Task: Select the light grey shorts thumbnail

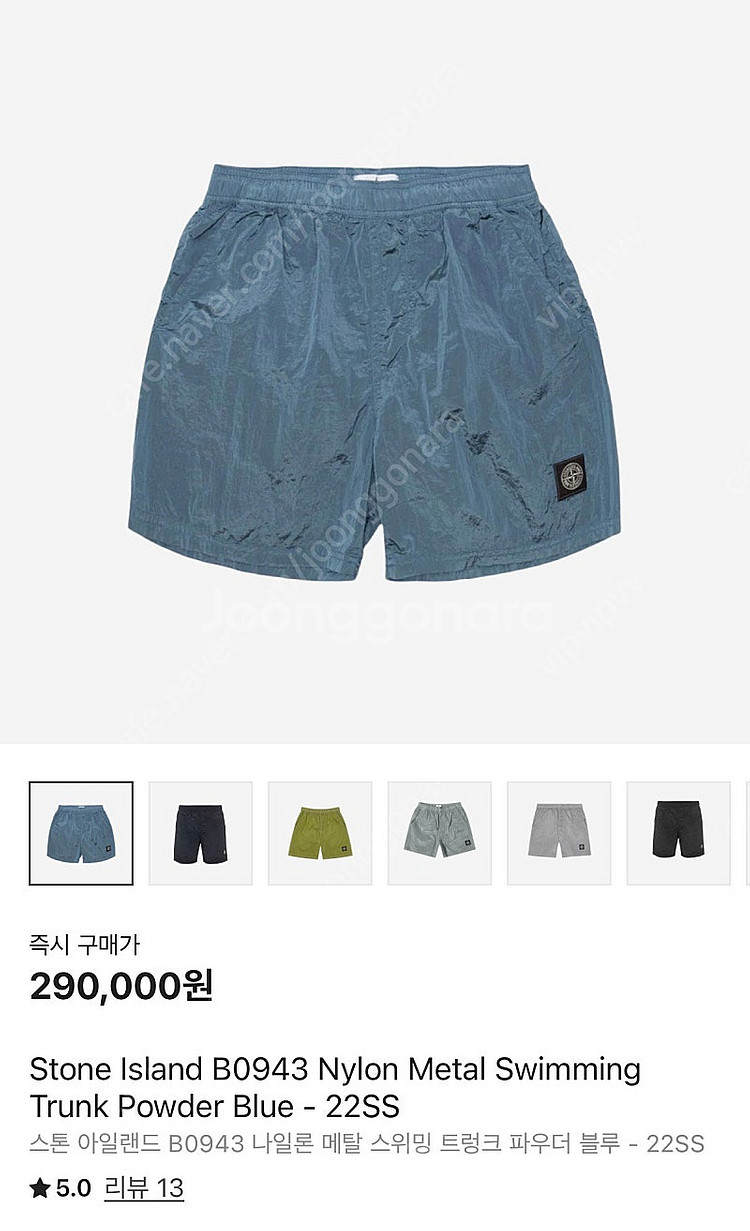Action: pyautogui.click(x=559, y=833)
